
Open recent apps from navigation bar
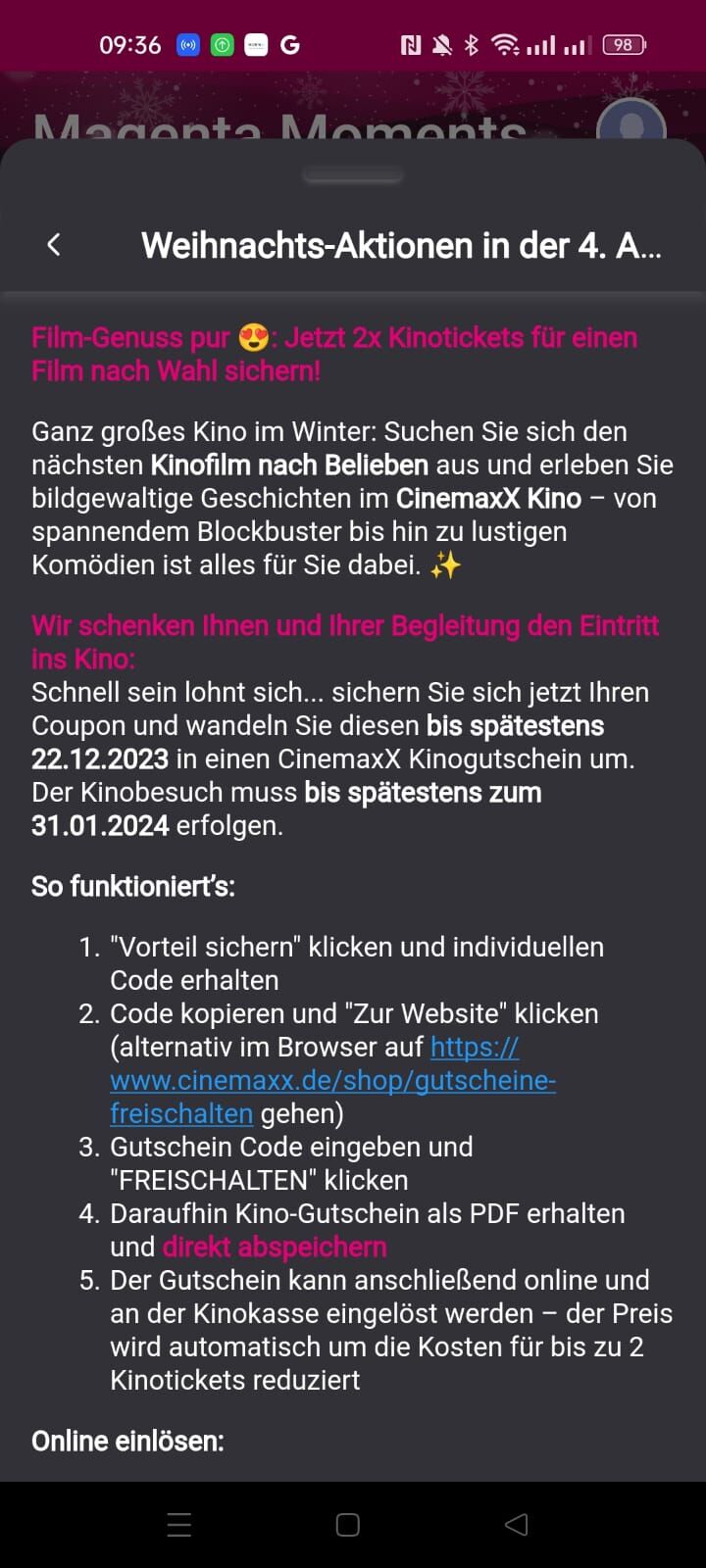pos(179,1524)
